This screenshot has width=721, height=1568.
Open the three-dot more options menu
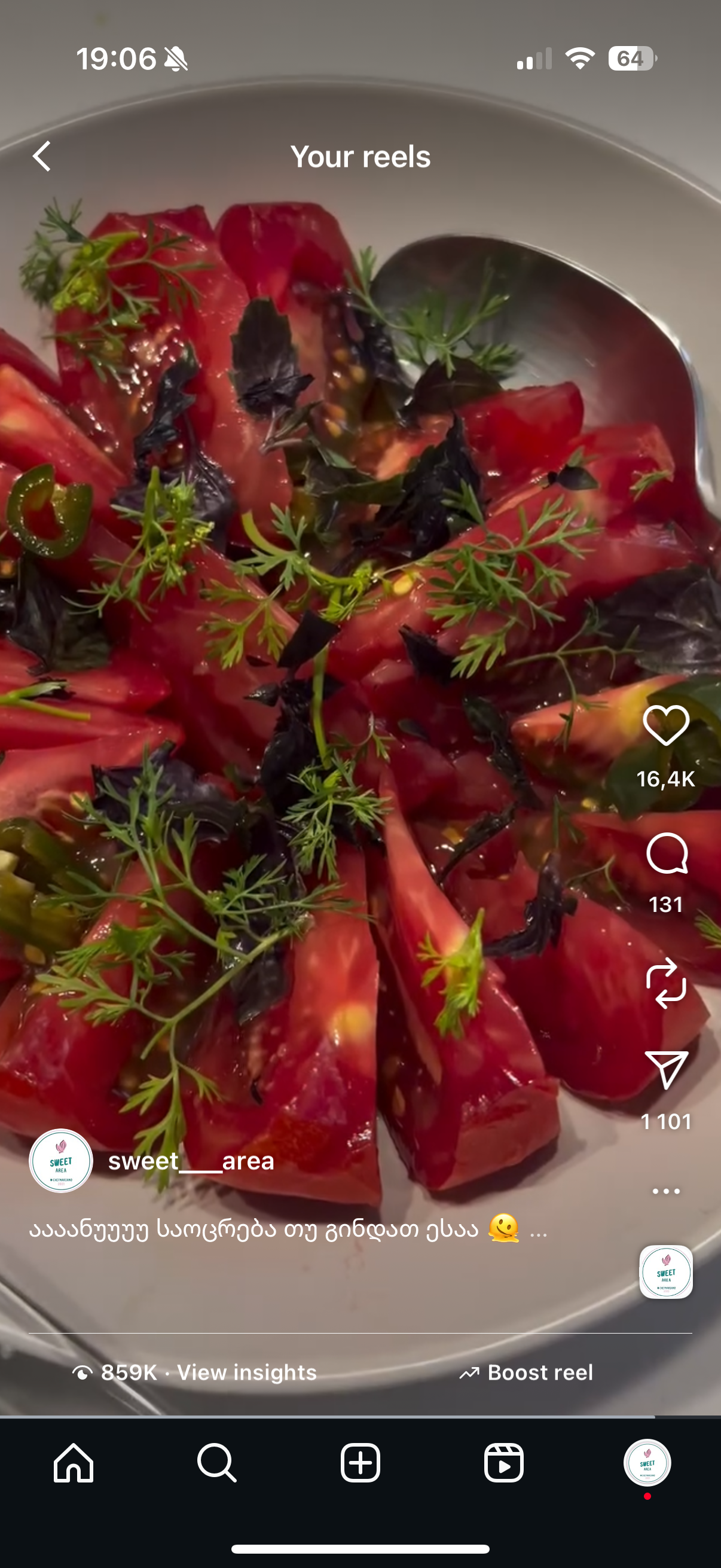(666, 1191)
